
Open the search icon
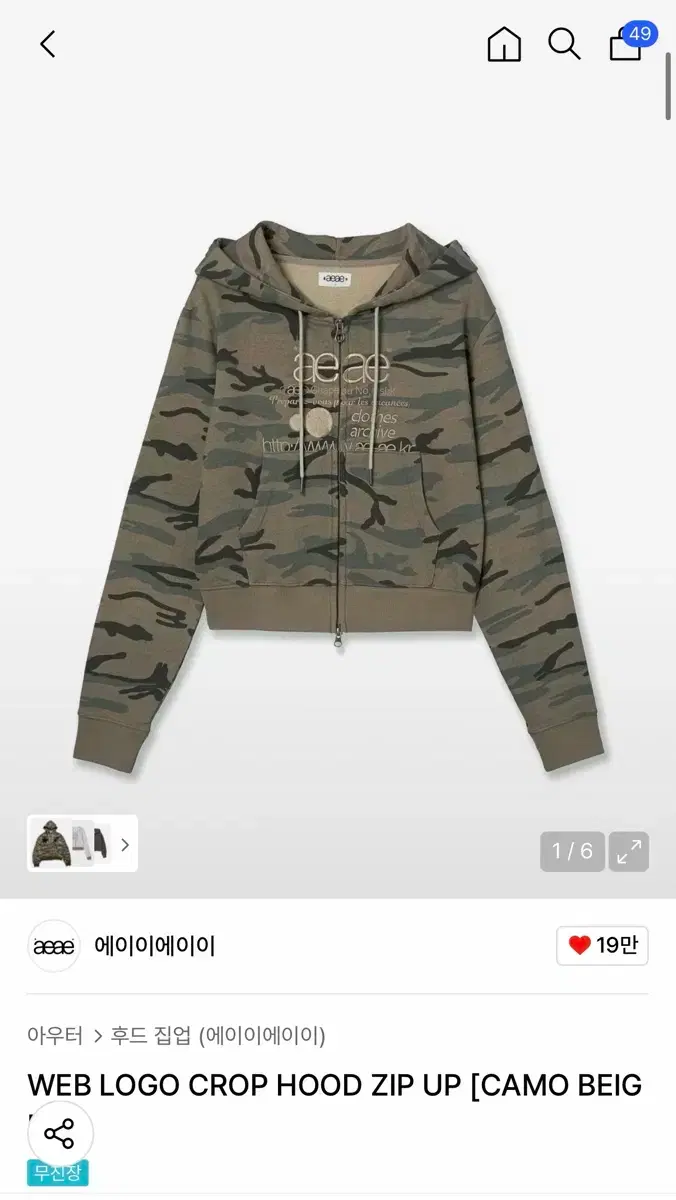pos(564,44)
